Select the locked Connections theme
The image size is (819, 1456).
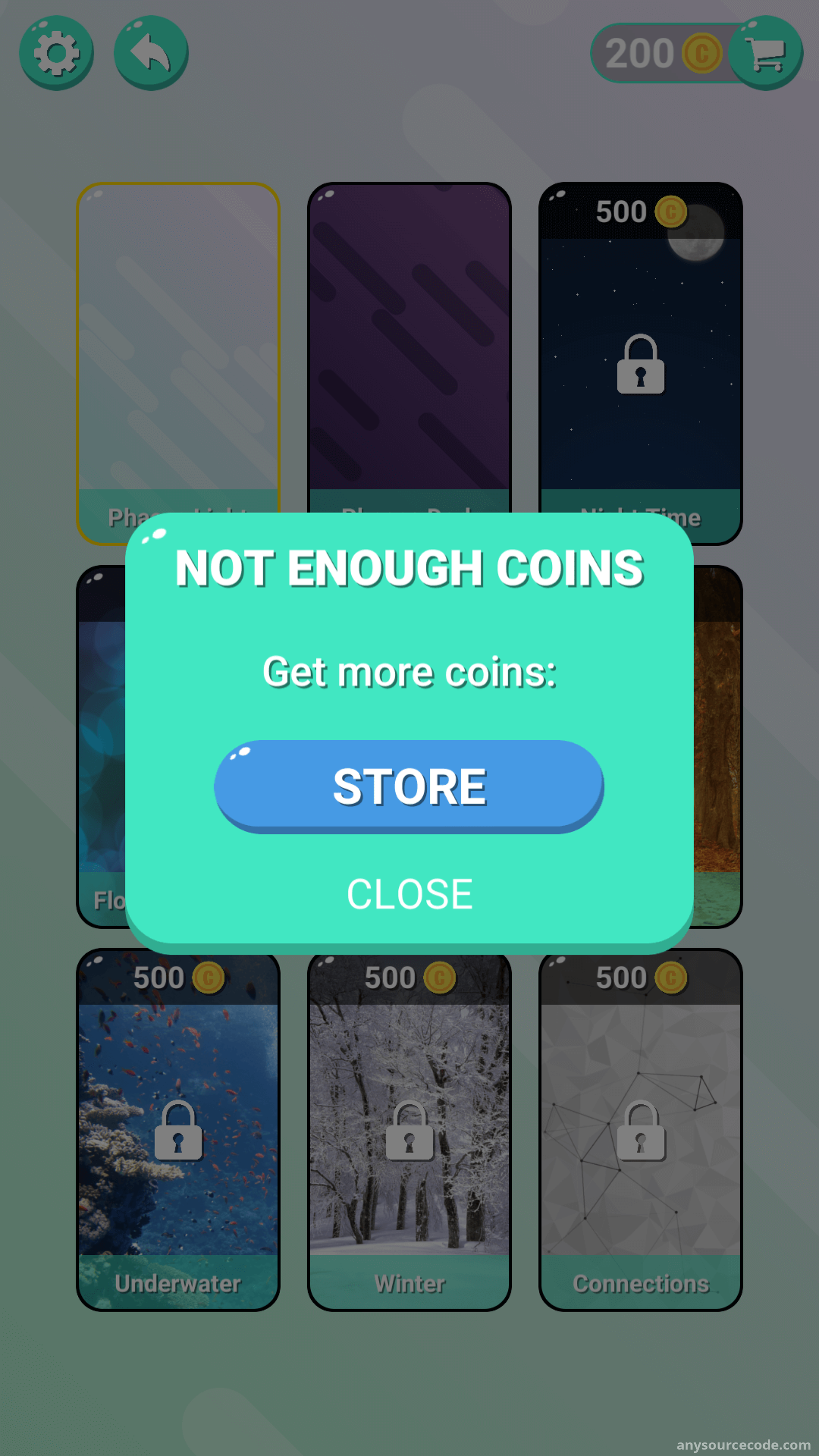640,1130
